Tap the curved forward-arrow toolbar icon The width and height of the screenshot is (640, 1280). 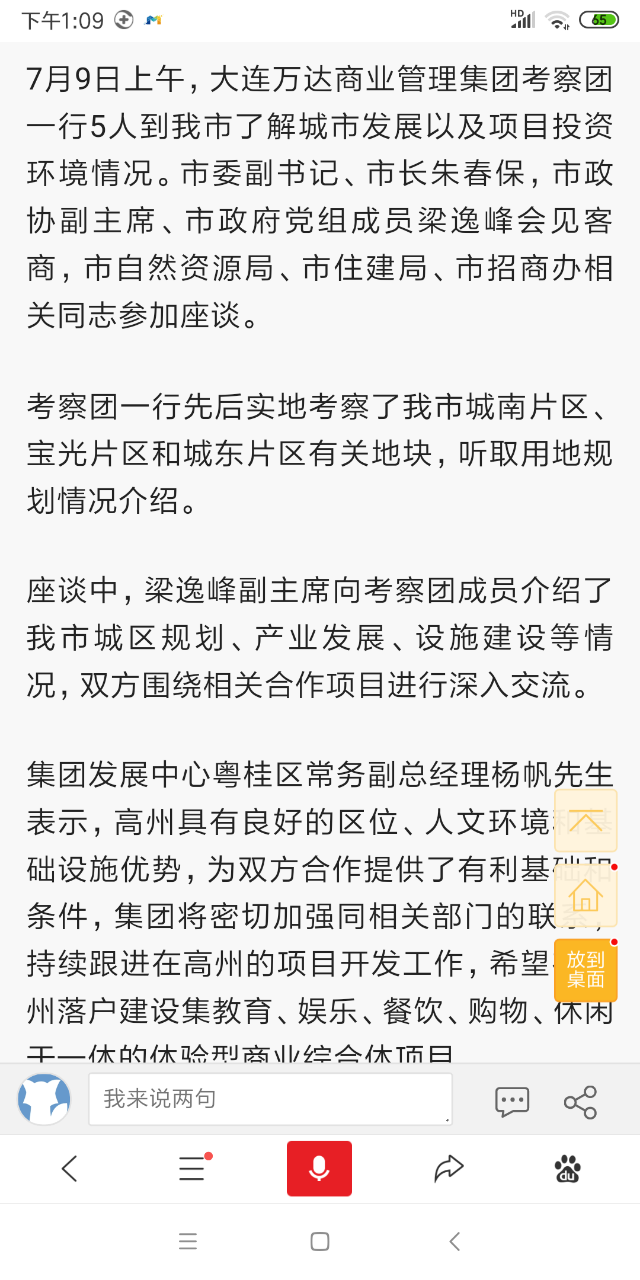point(448,1168)
